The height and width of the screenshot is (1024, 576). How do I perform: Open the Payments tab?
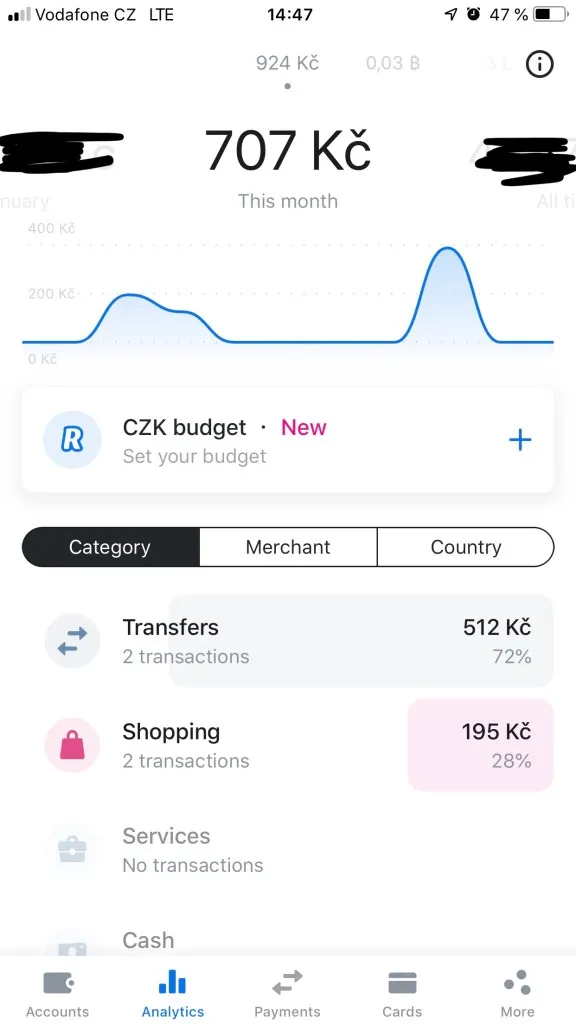tap(287, 993)
